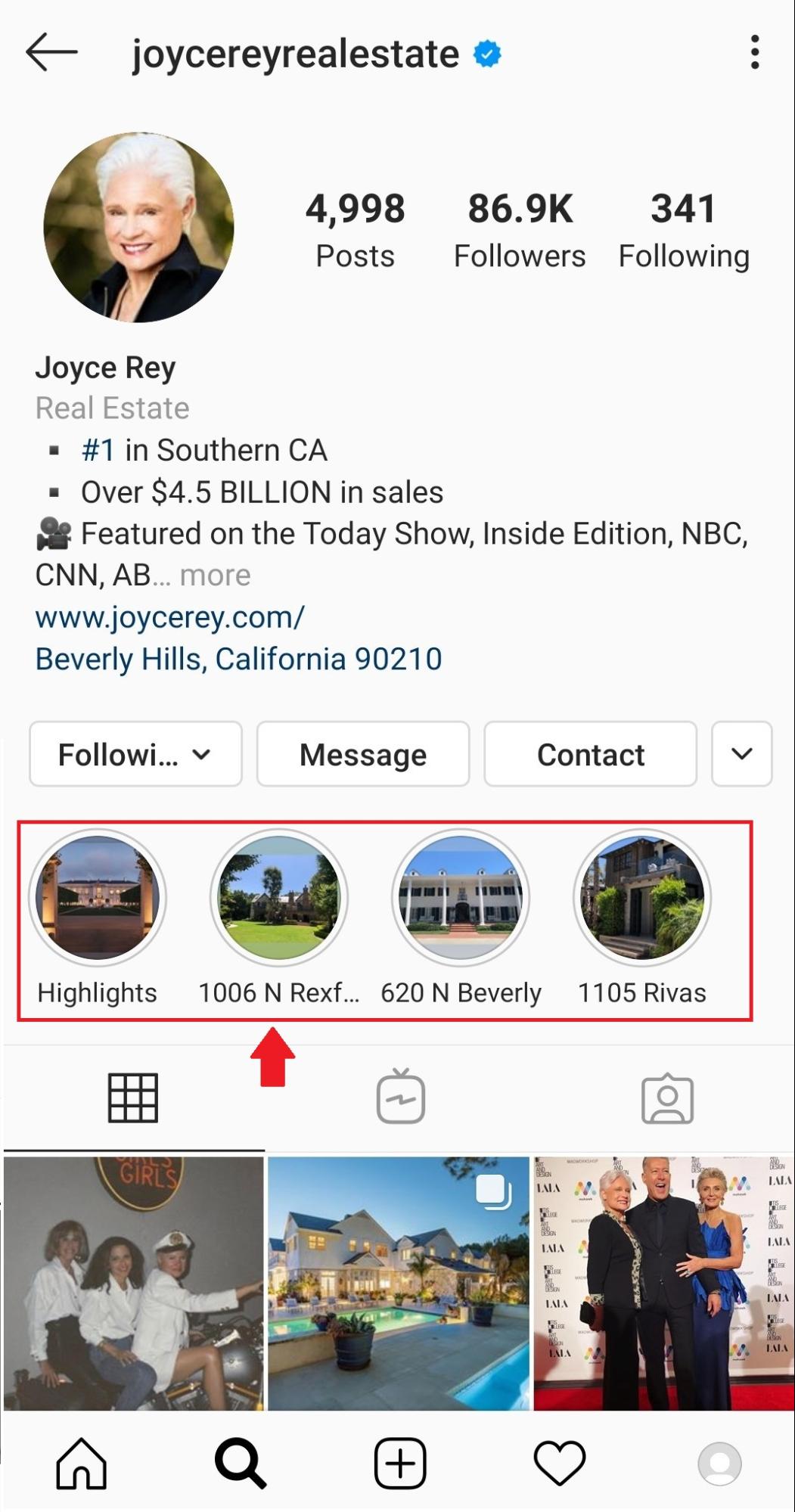Click the Beverly Hills location link
795x1512 pixels.
click(x=238, y=659)
